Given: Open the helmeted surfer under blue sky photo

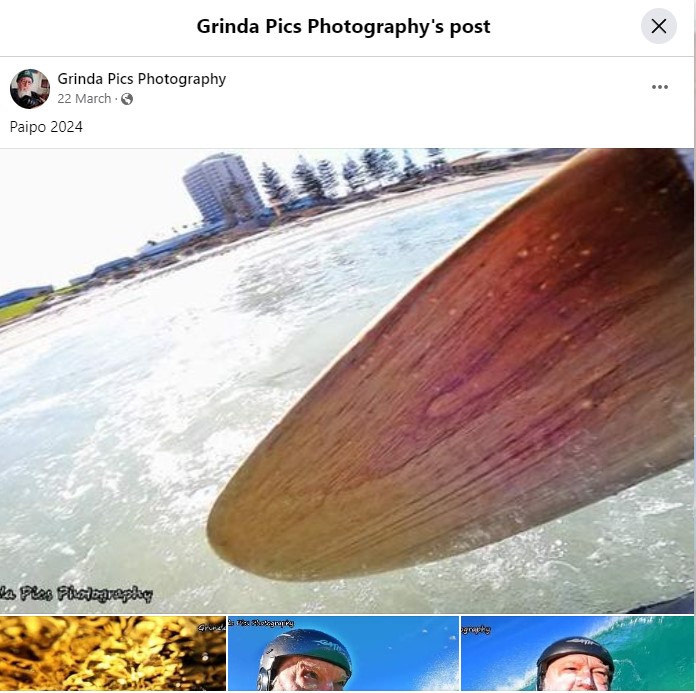Looking at the screenshot, I should coord(343,655).
